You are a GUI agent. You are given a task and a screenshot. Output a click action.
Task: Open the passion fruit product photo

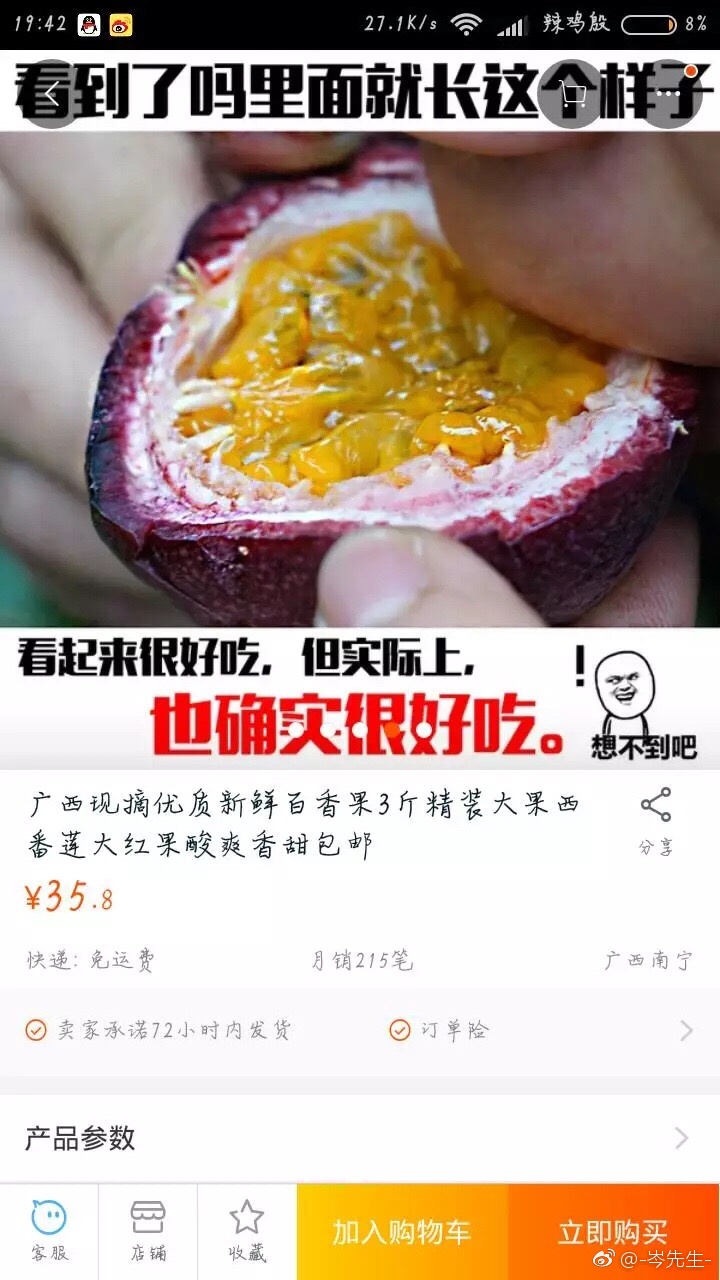point(360,400)
